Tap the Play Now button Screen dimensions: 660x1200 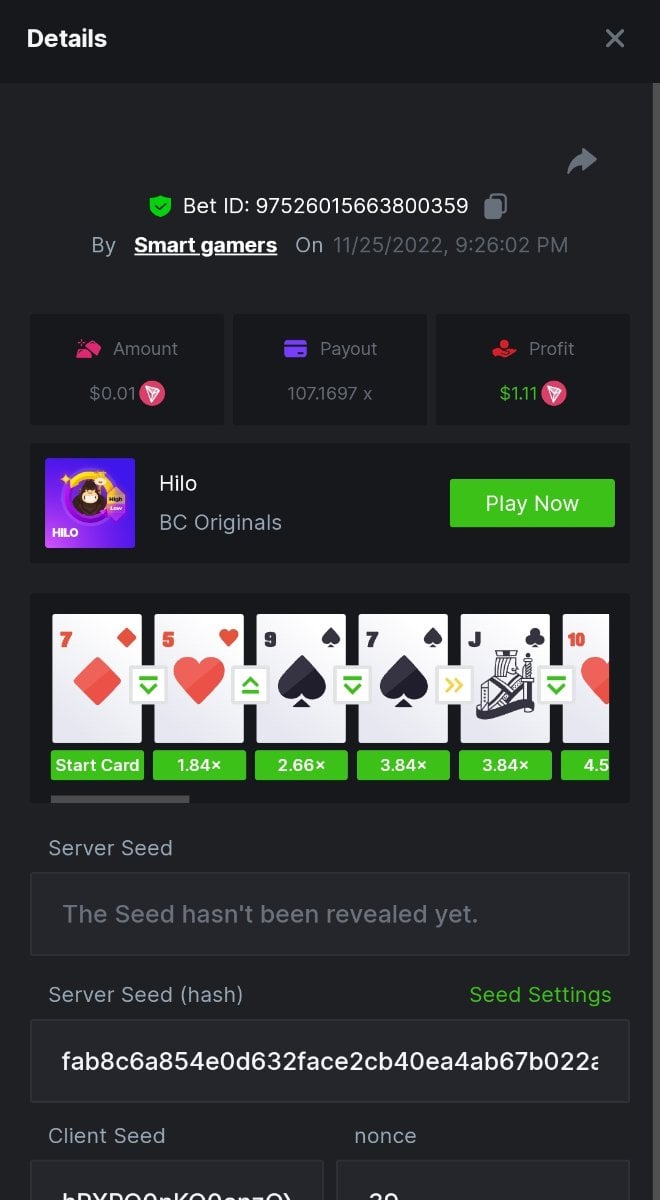coord(532,503)
